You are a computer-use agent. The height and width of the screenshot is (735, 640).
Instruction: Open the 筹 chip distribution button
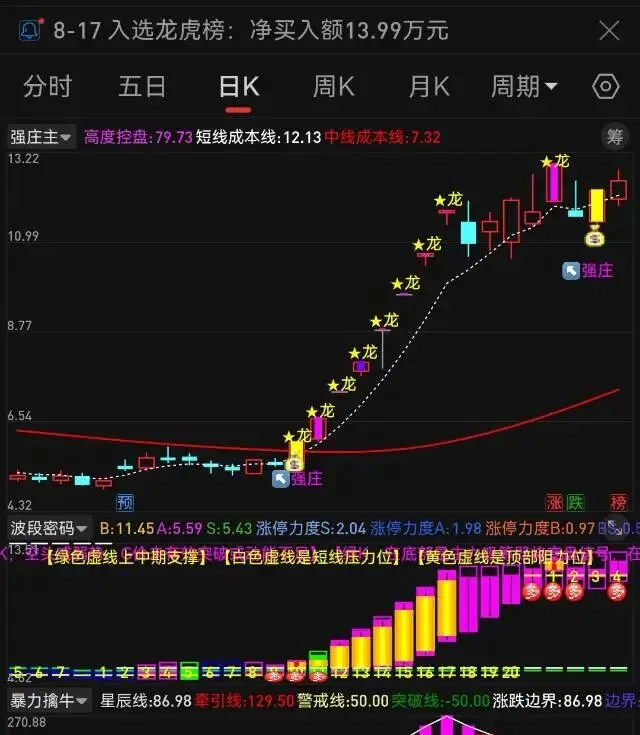pos(615,137)
